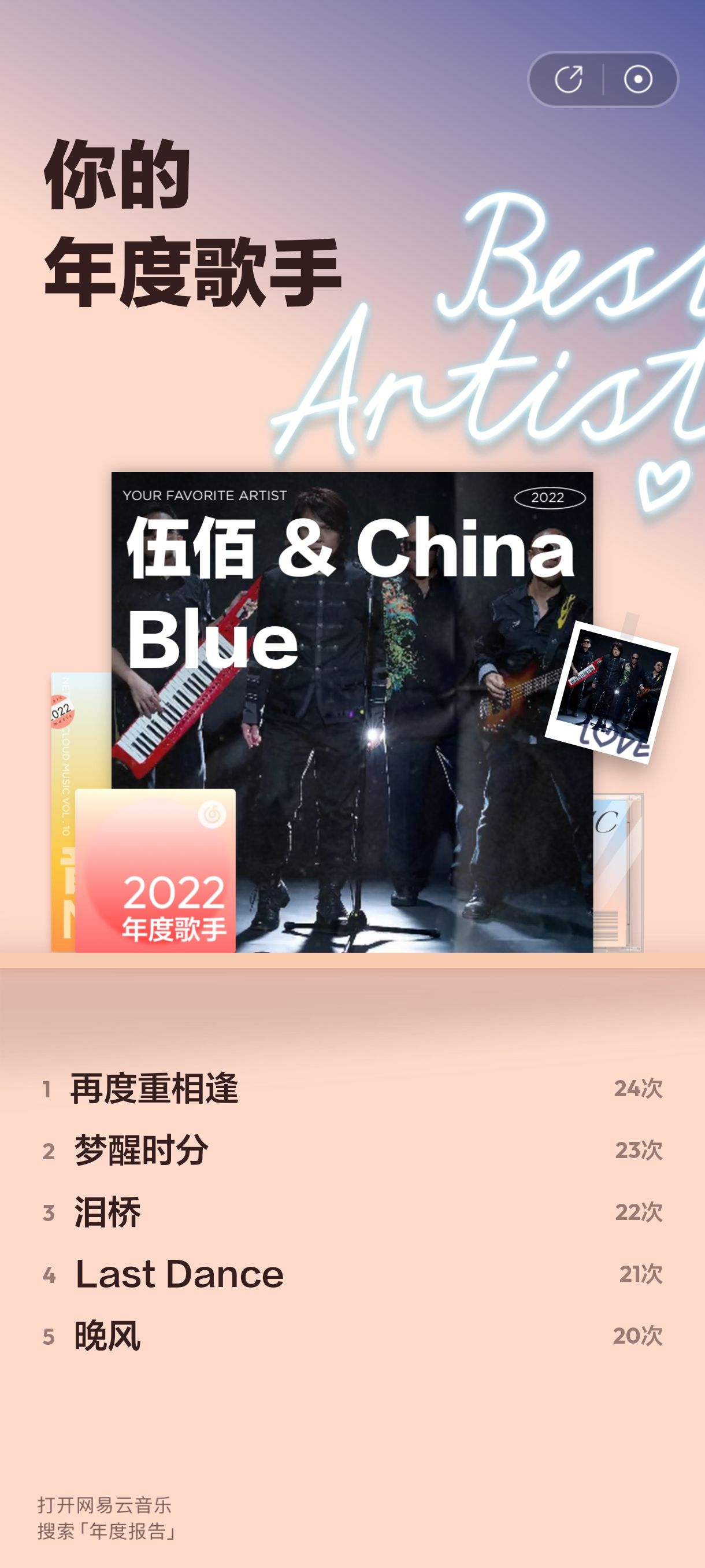Open the 伍佰 & China Blue artist card
This screenshot has width=705, height=1568.
352,712
